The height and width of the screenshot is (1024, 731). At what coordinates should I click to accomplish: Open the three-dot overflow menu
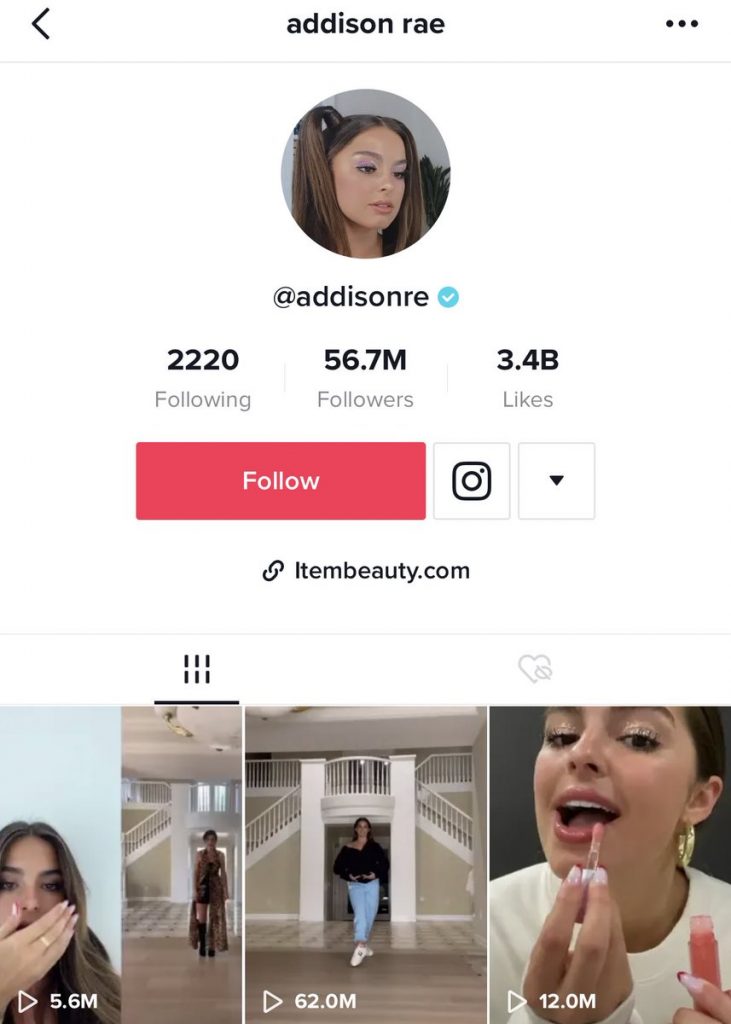click(x=682, y=24)
